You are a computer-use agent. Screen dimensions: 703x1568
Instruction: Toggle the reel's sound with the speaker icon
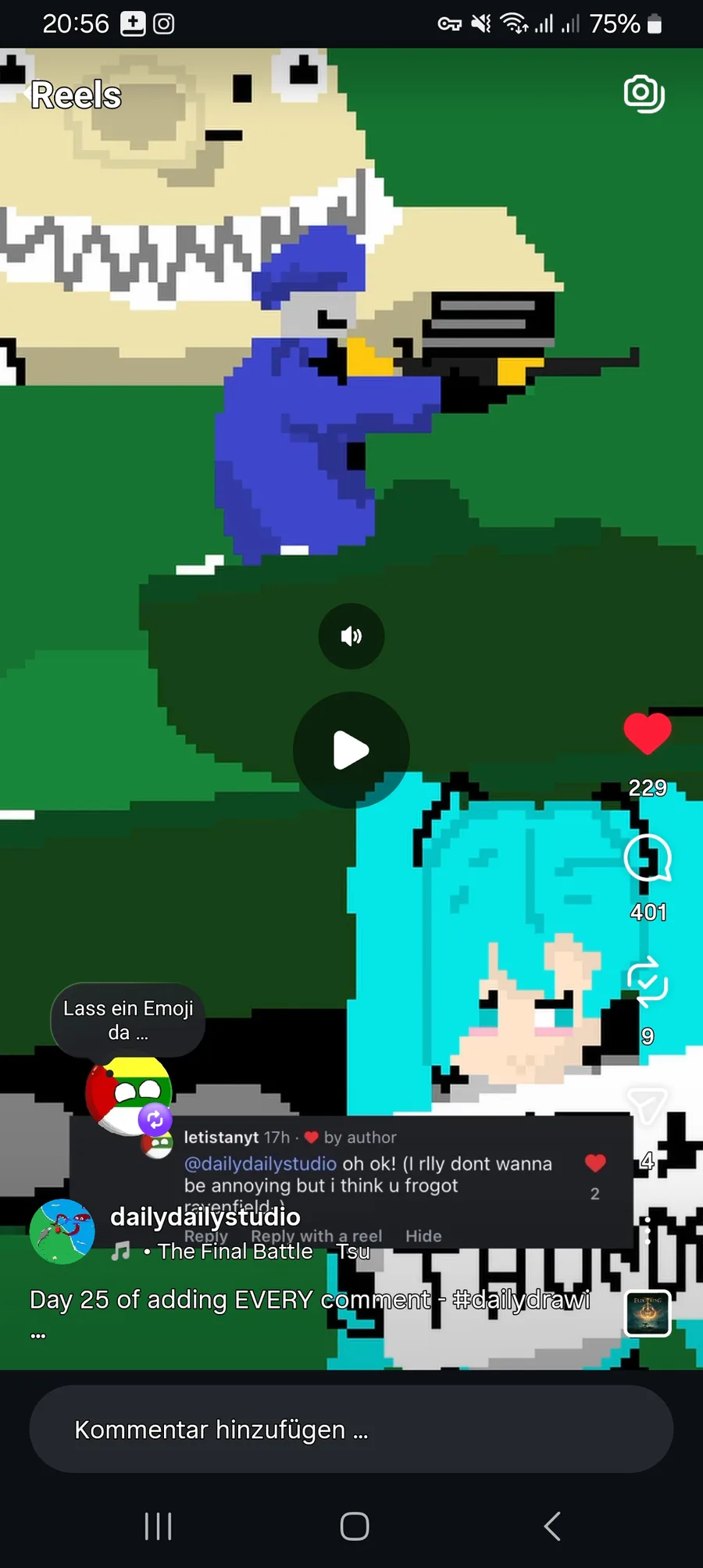[x=351, y=636]
